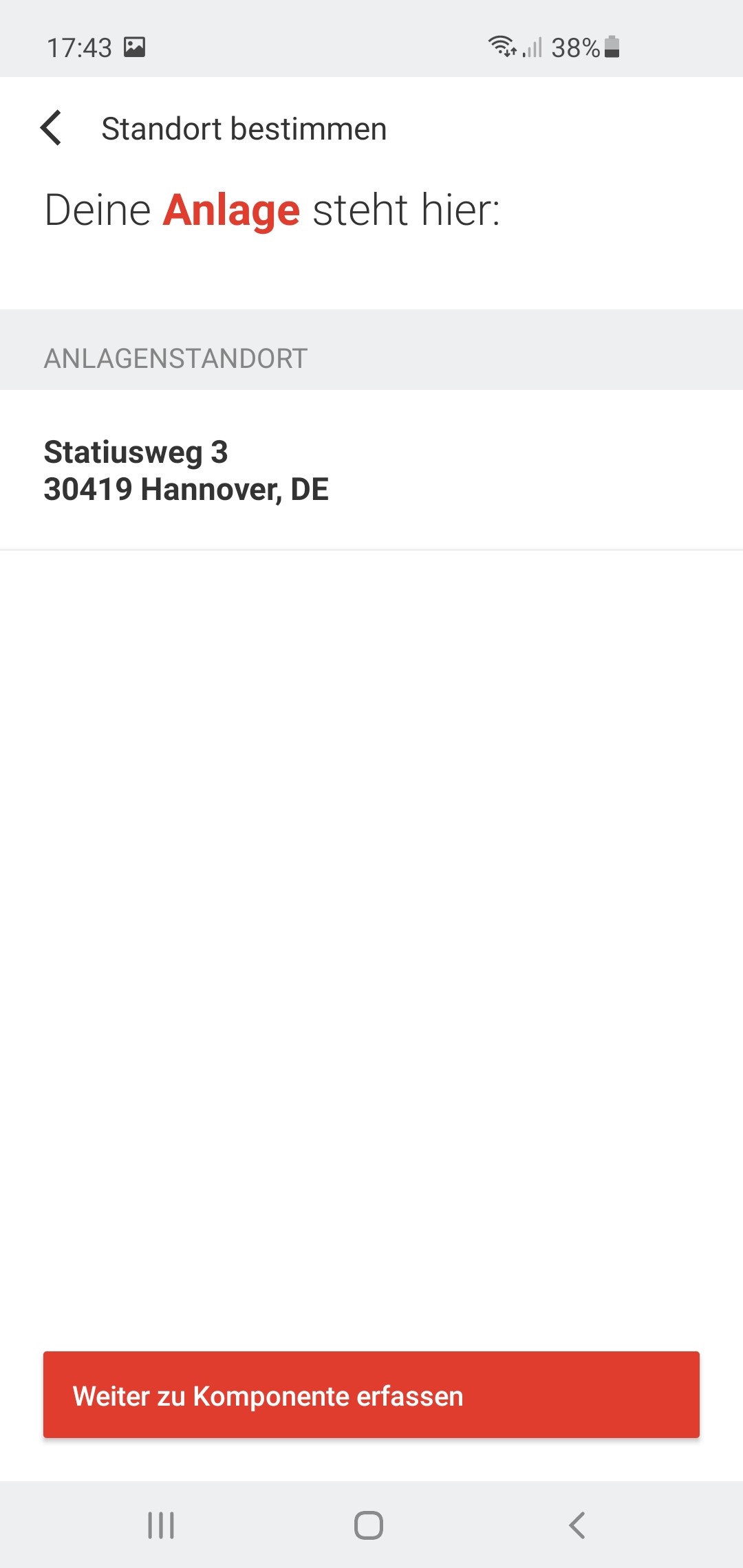This screenshot has width=743, height=1568.
Task: Open recent apps in the navigation bar
Action: tap(161, 1525)
